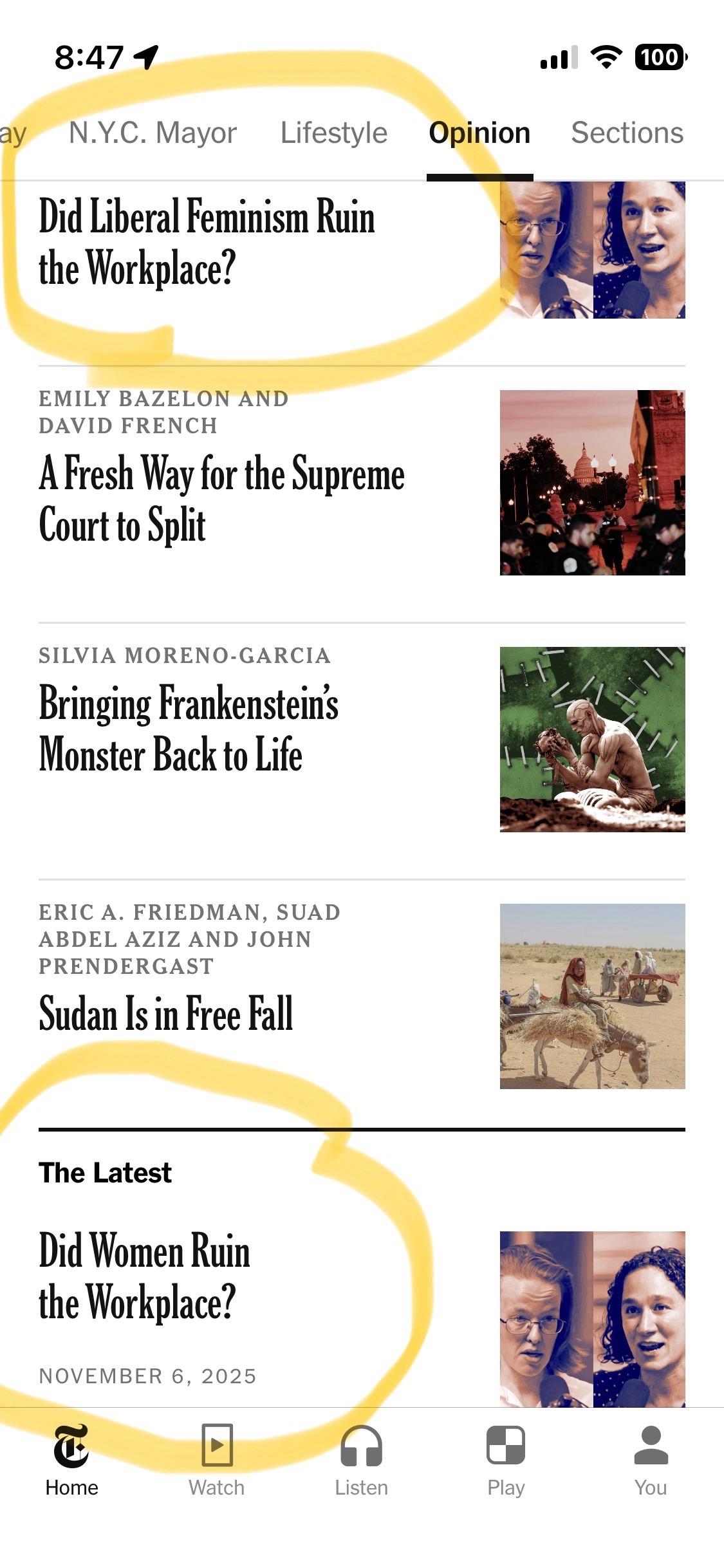Switch to the N.Y.C. Mayor tab
Image resolution: width=724 pixels, height=1568 pixels.
[153, 133]
